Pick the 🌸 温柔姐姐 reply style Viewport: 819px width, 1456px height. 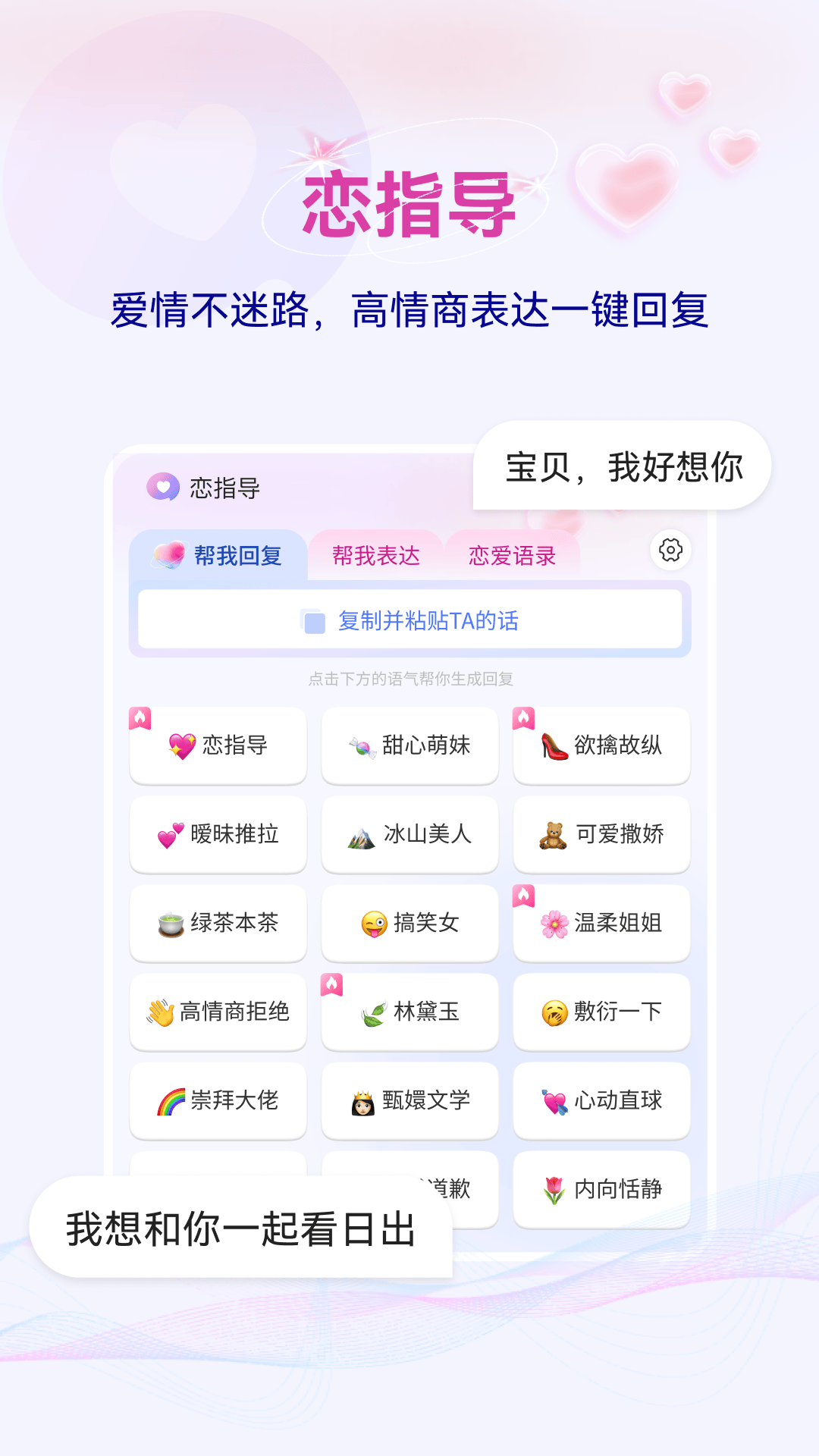601,924
